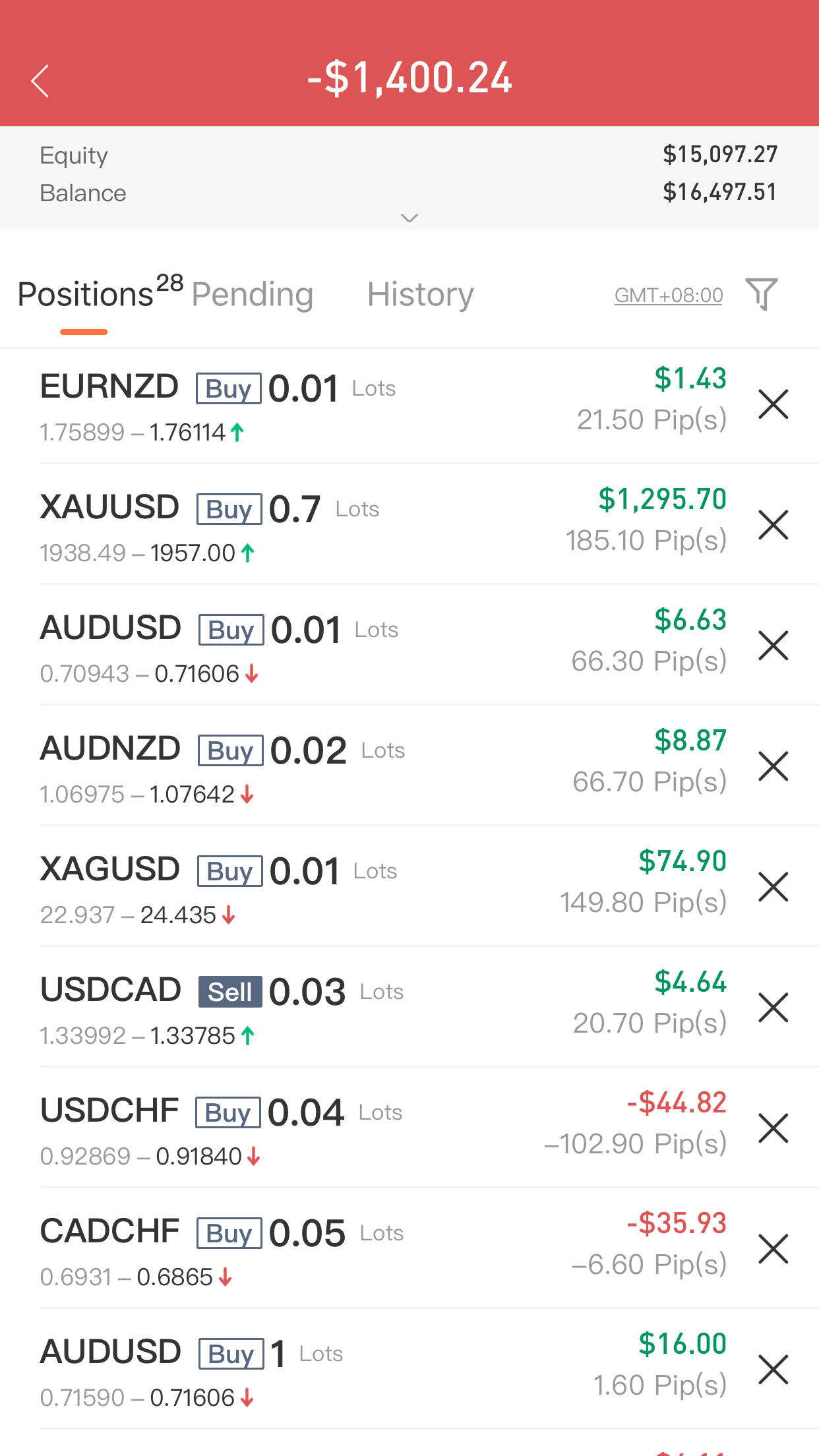Screen dimensions: 819x1456
Task: Open the XAUUSD position details
Action: [x=382, y=525]
